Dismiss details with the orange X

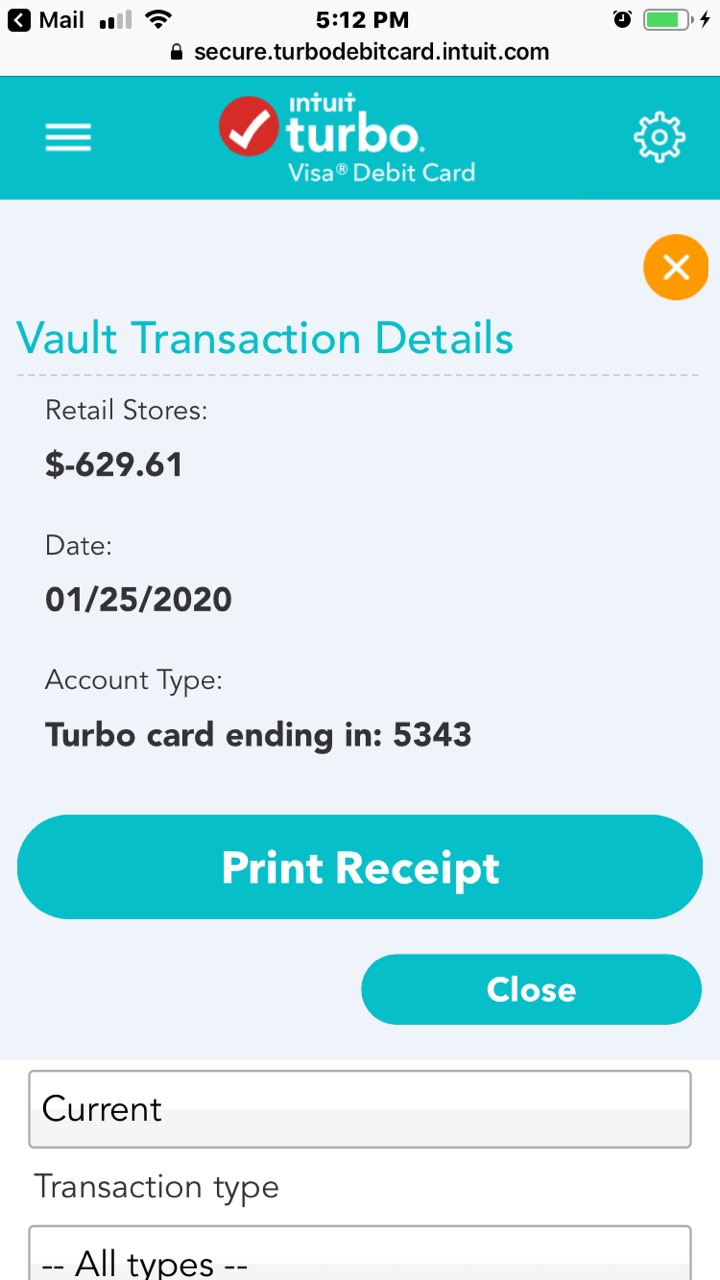coord(676,267)
